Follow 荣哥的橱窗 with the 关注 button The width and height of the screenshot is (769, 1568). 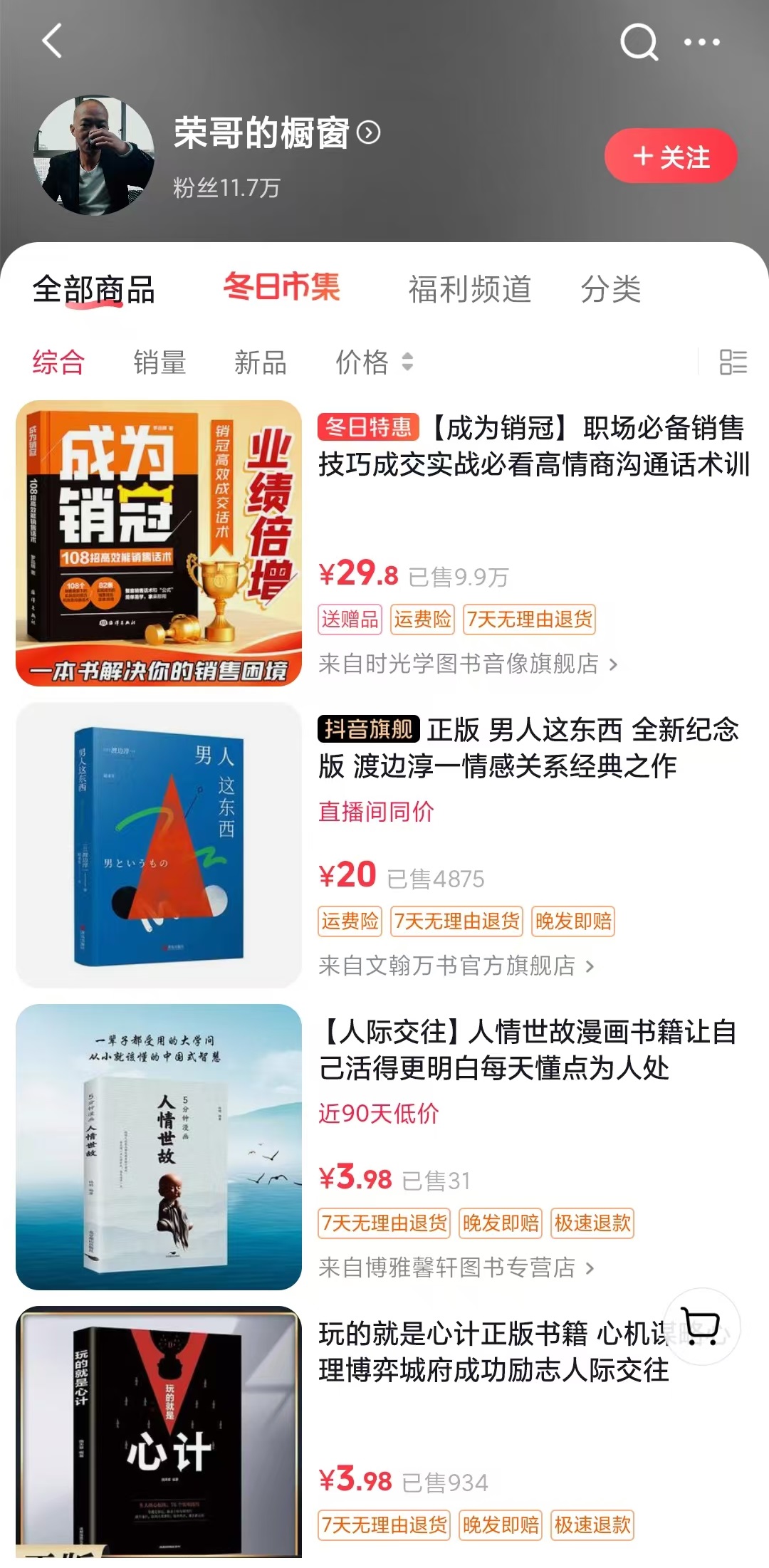[671, 156]
